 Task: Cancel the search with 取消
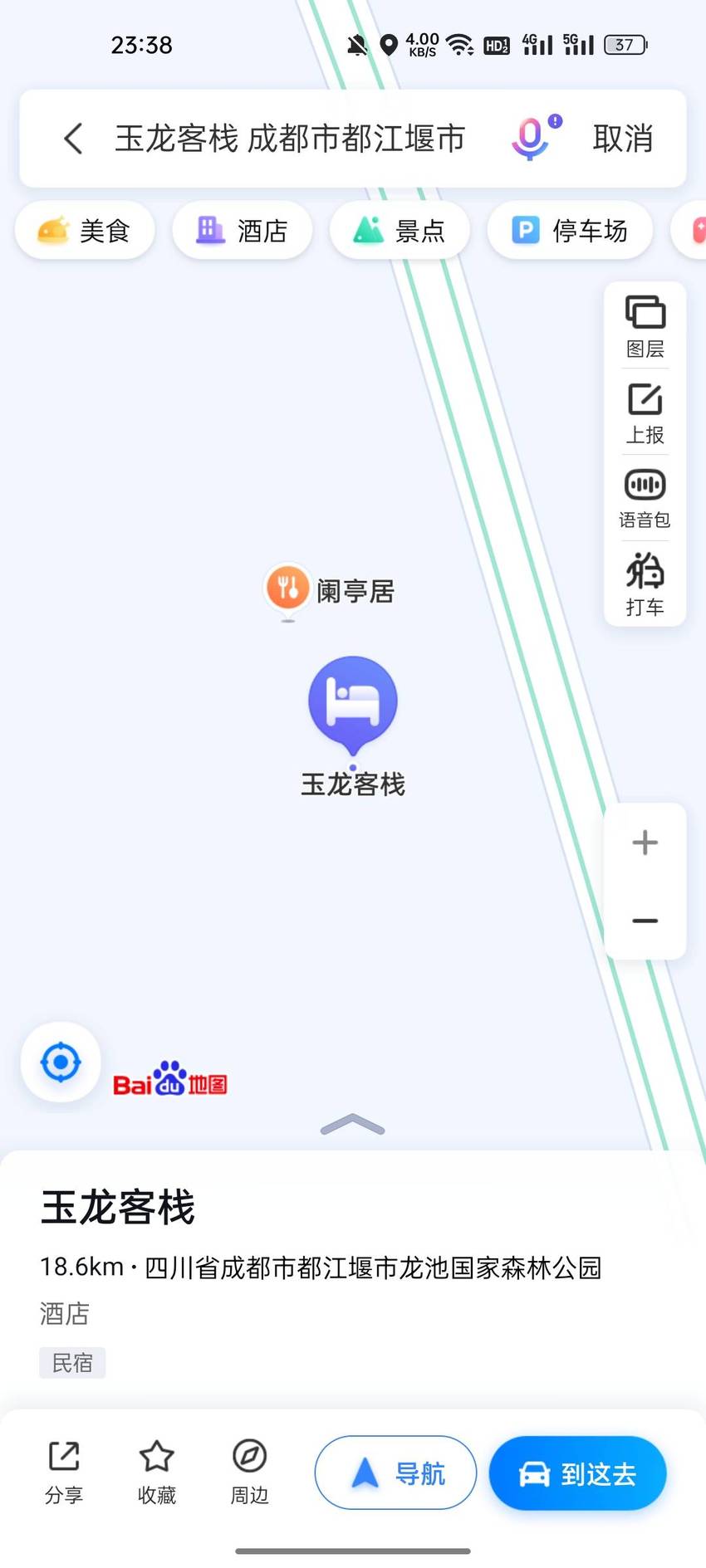[x=623, y=139]
